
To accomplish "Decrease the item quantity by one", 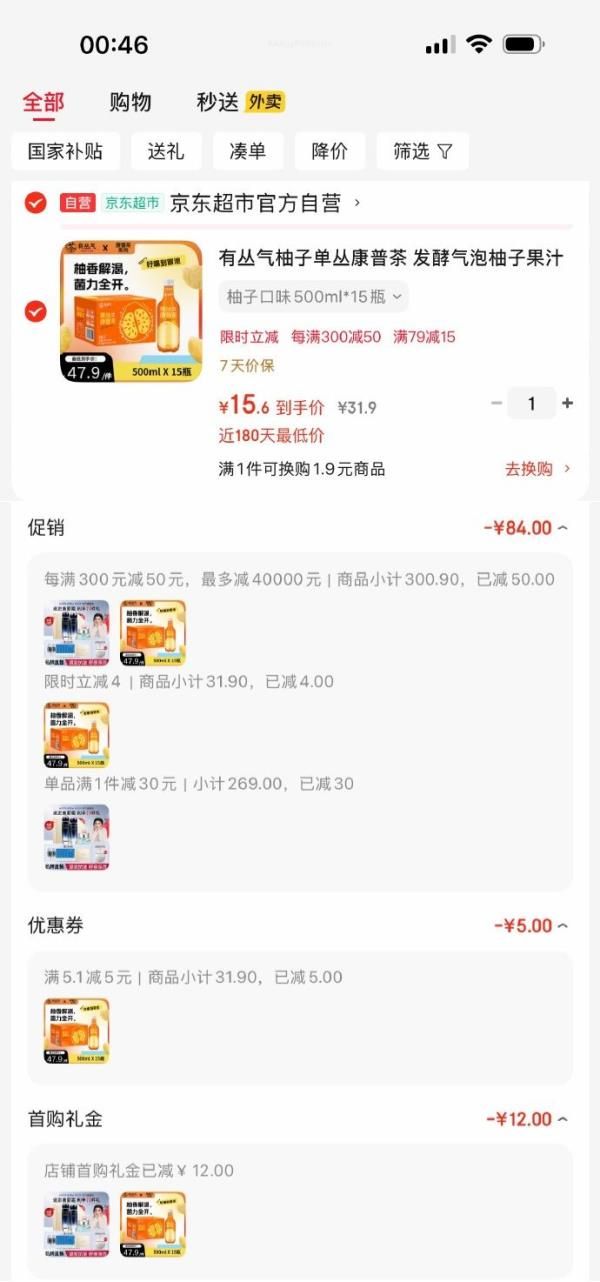I will [x=497, y=403].
